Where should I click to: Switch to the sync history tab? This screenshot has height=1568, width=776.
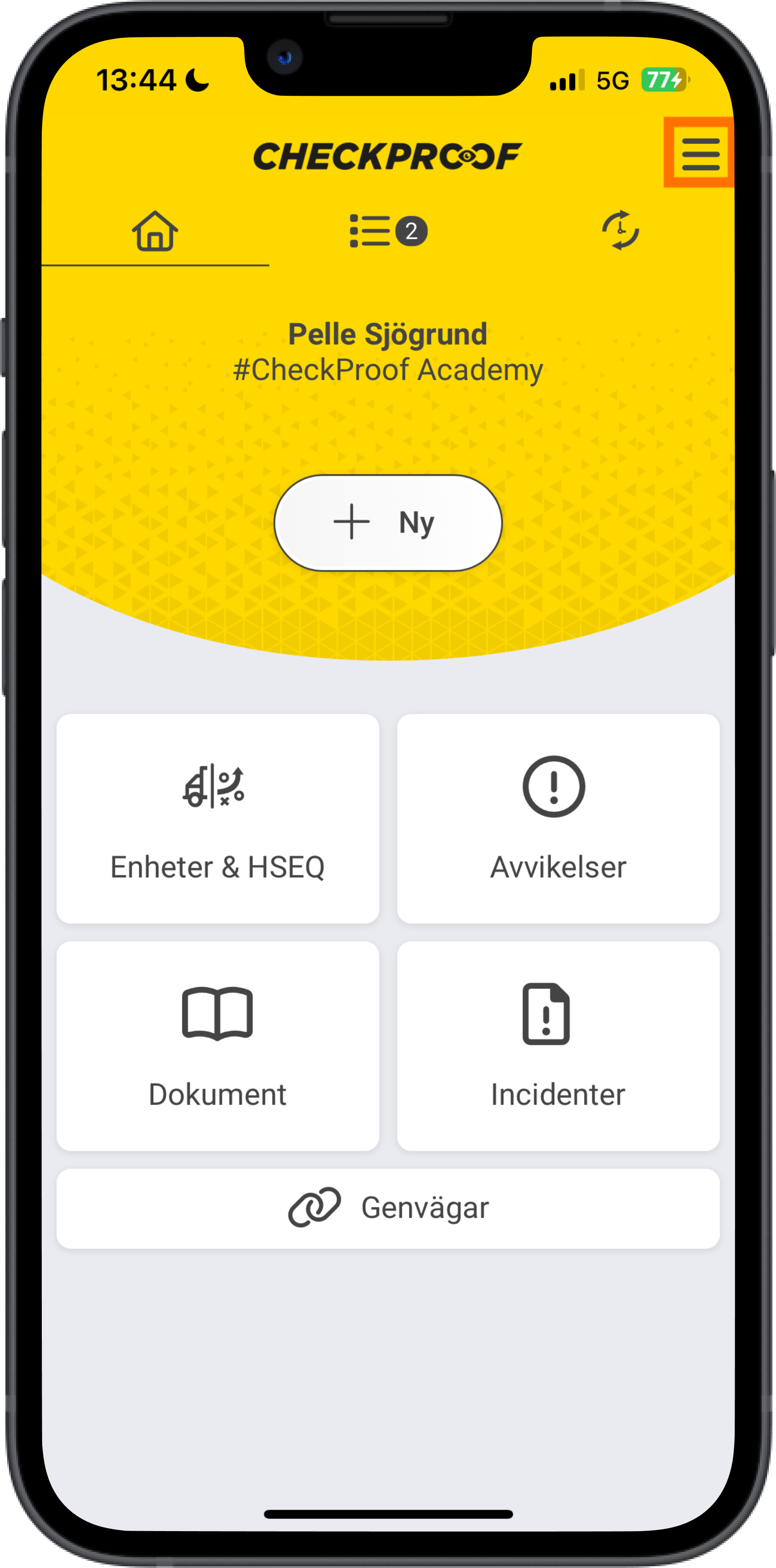(x=620, y=231)
